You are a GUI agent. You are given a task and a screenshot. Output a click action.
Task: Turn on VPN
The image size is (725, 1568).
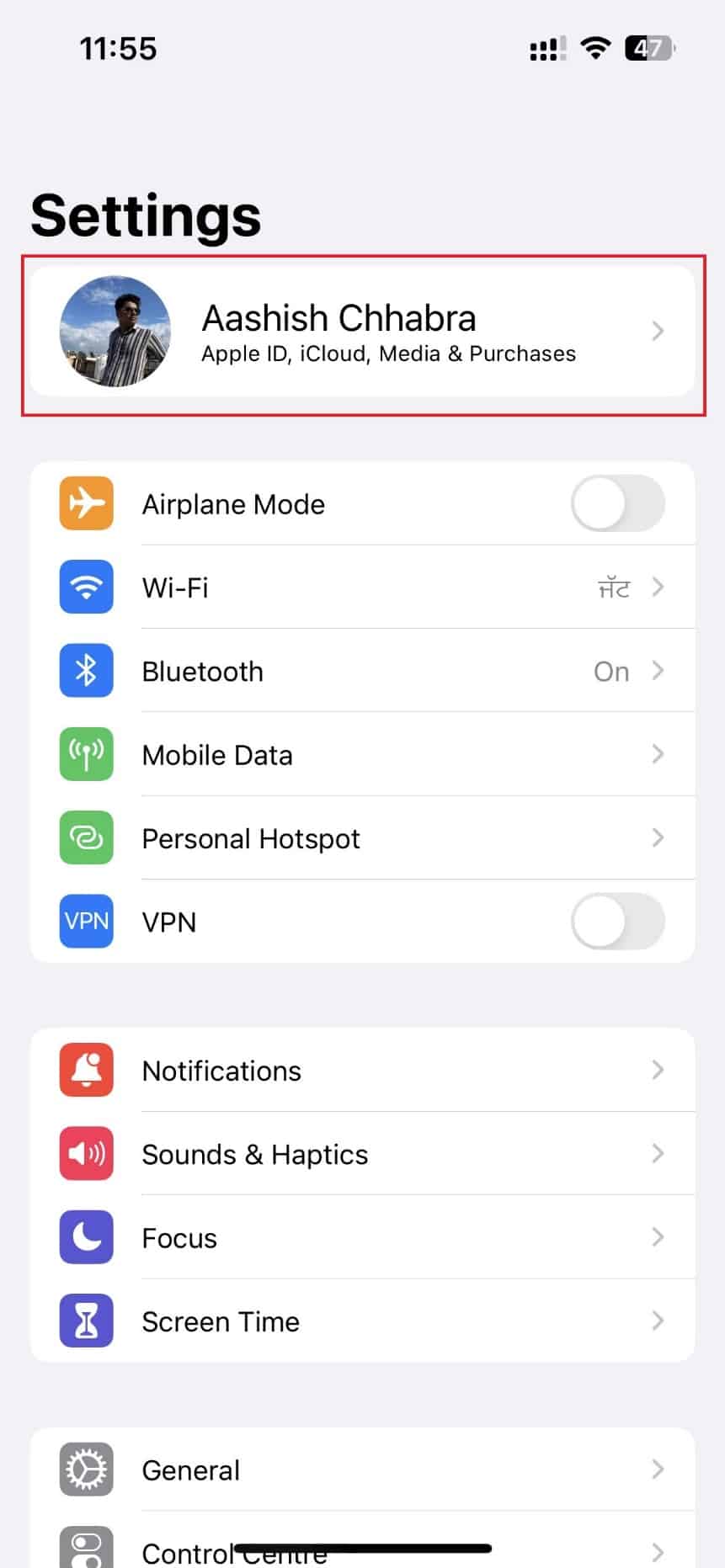coord(618,922)
